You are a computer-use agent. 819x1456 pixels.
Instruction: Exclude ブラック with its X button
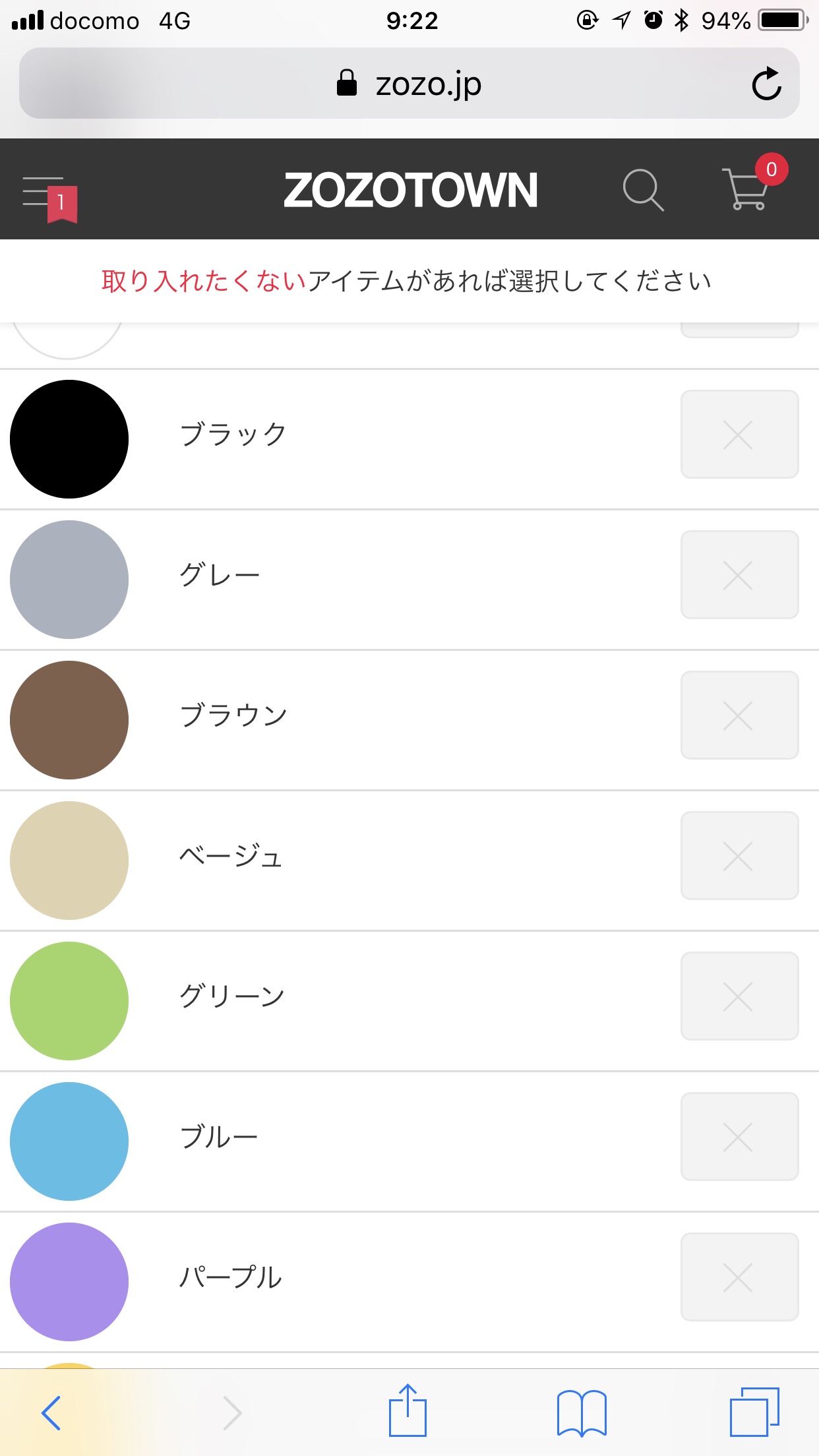click(739, 435)
